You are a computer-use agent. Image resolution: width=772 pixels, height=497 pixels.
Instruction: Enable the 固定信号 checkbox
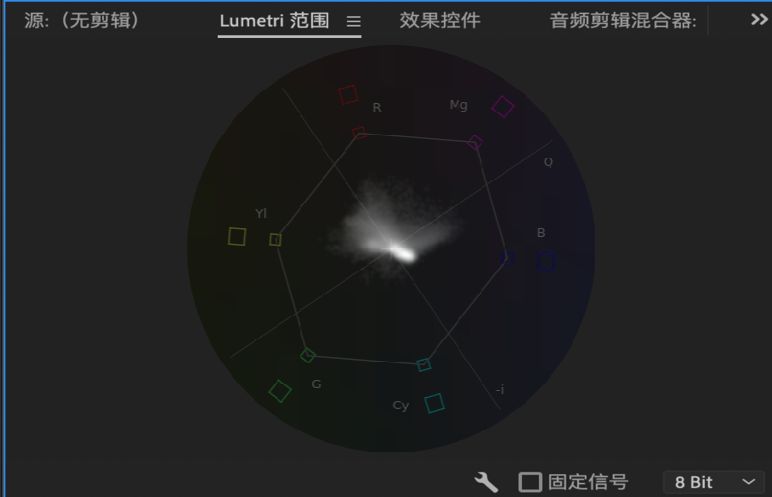pyautogui.click(x=530, y=482)
